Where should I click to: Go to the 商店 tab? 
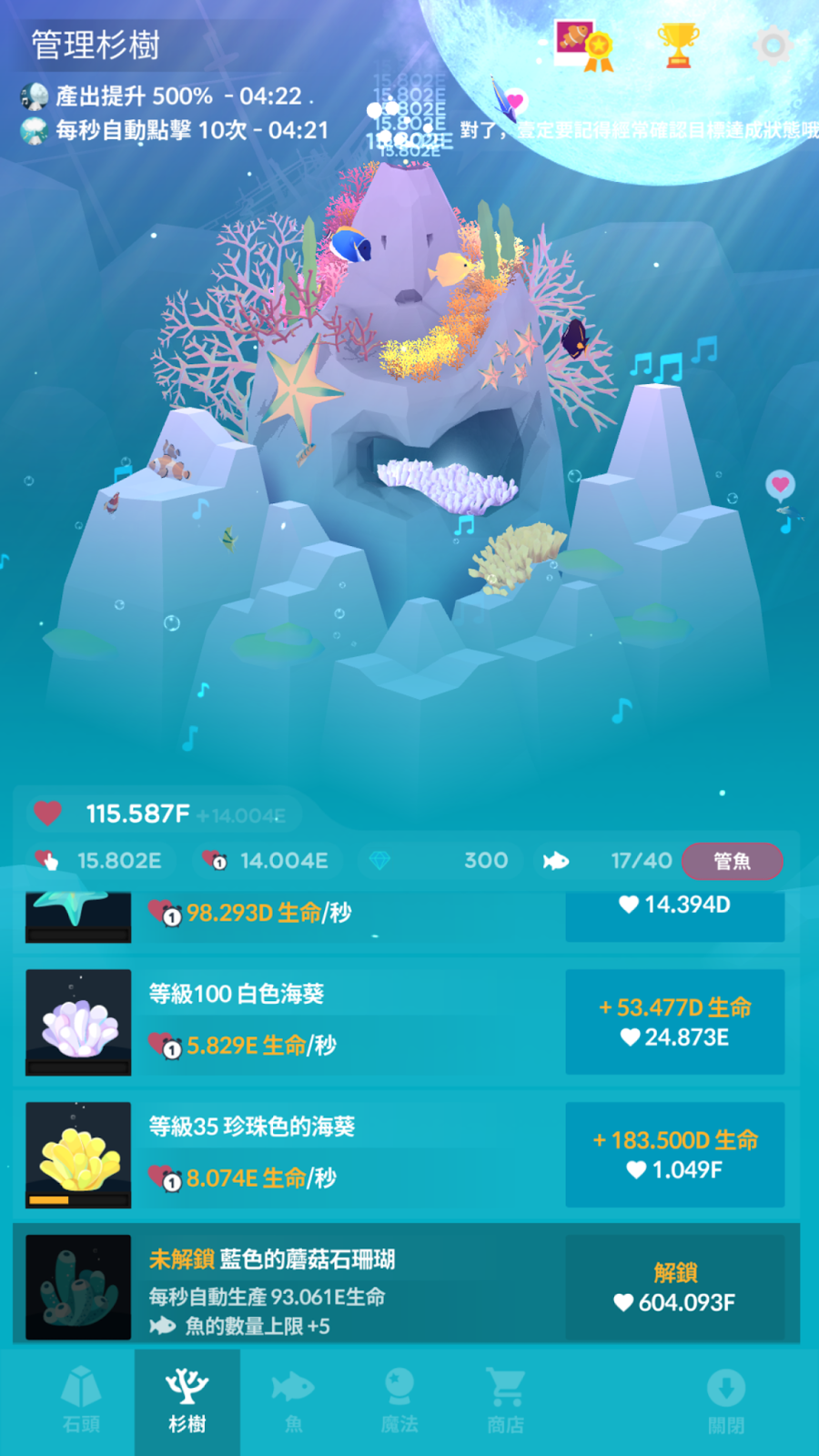coord(506,1401)
